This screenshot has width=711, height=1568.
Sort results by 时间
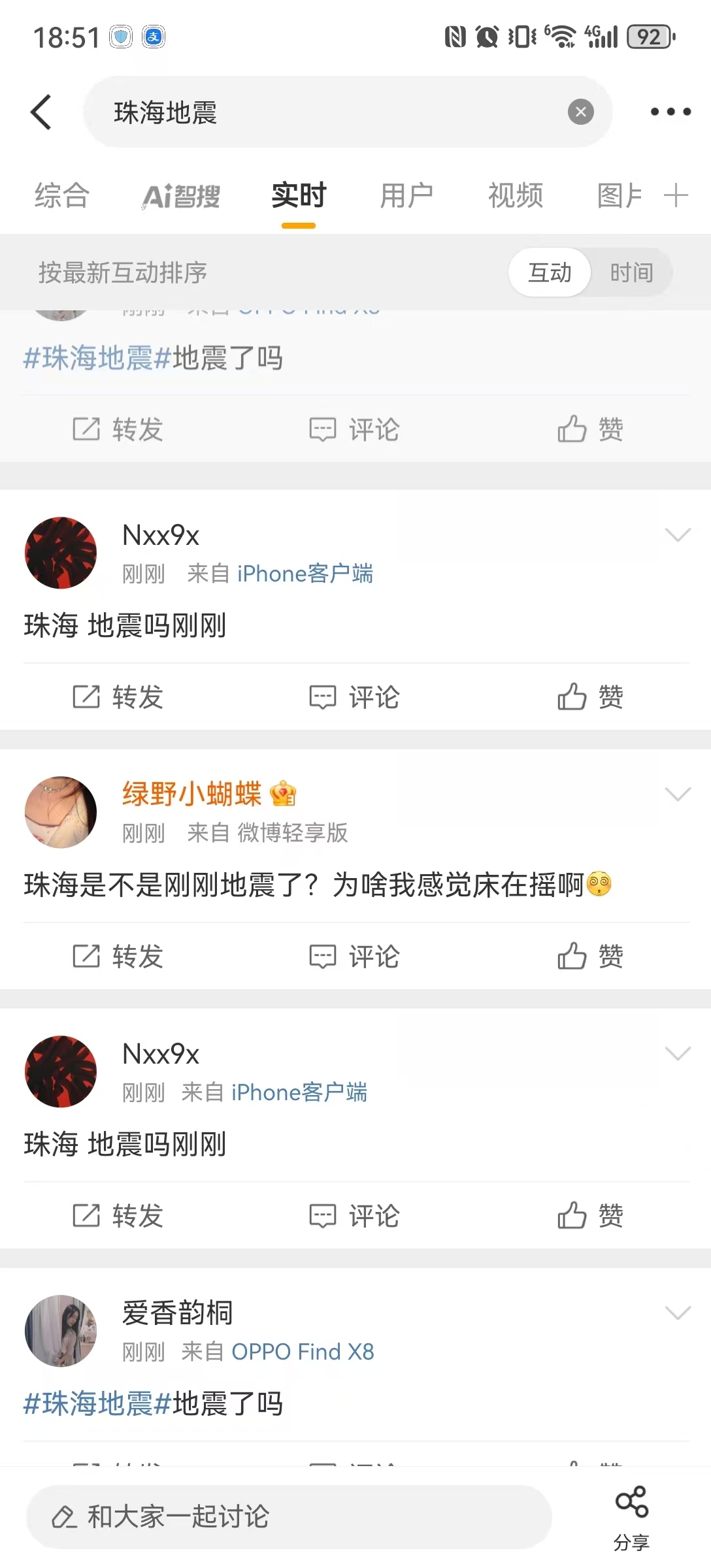pyautogui.click(x=631, y=272)
